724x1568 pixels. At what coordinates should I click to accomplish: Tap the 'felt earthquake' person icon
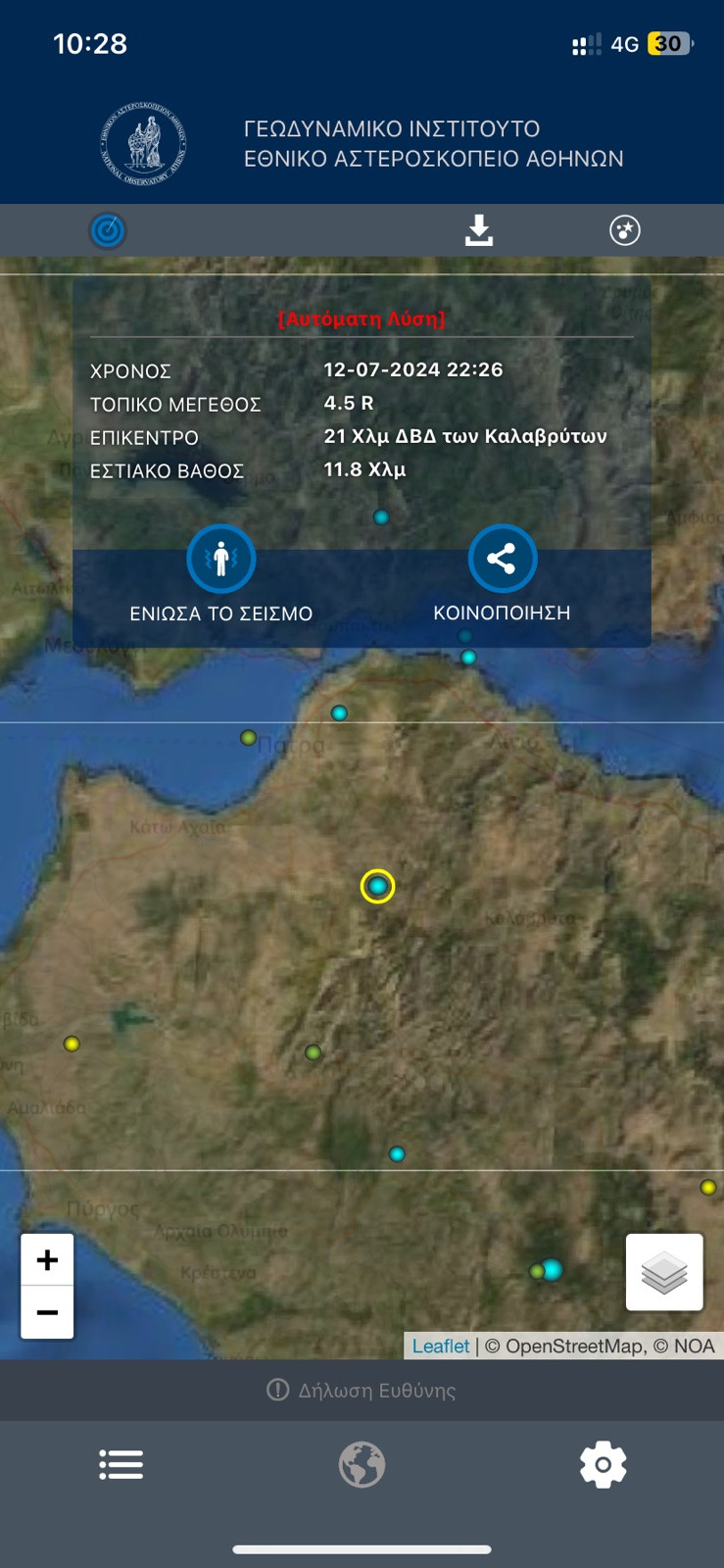coord(220,559)
